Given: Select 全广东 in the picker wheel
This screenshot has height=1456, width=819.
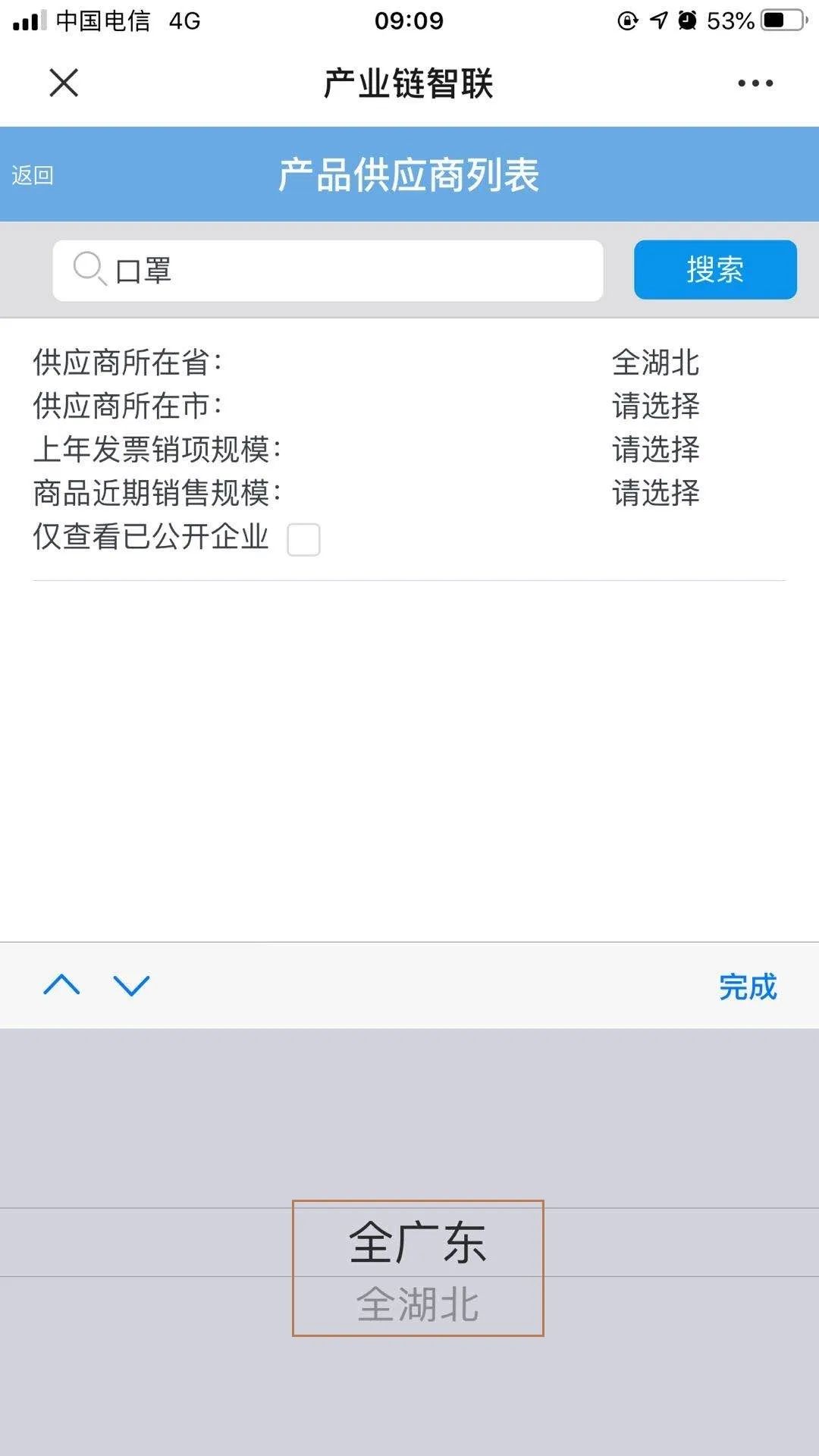Looking at the screenshot, I should click(418, 1242).
